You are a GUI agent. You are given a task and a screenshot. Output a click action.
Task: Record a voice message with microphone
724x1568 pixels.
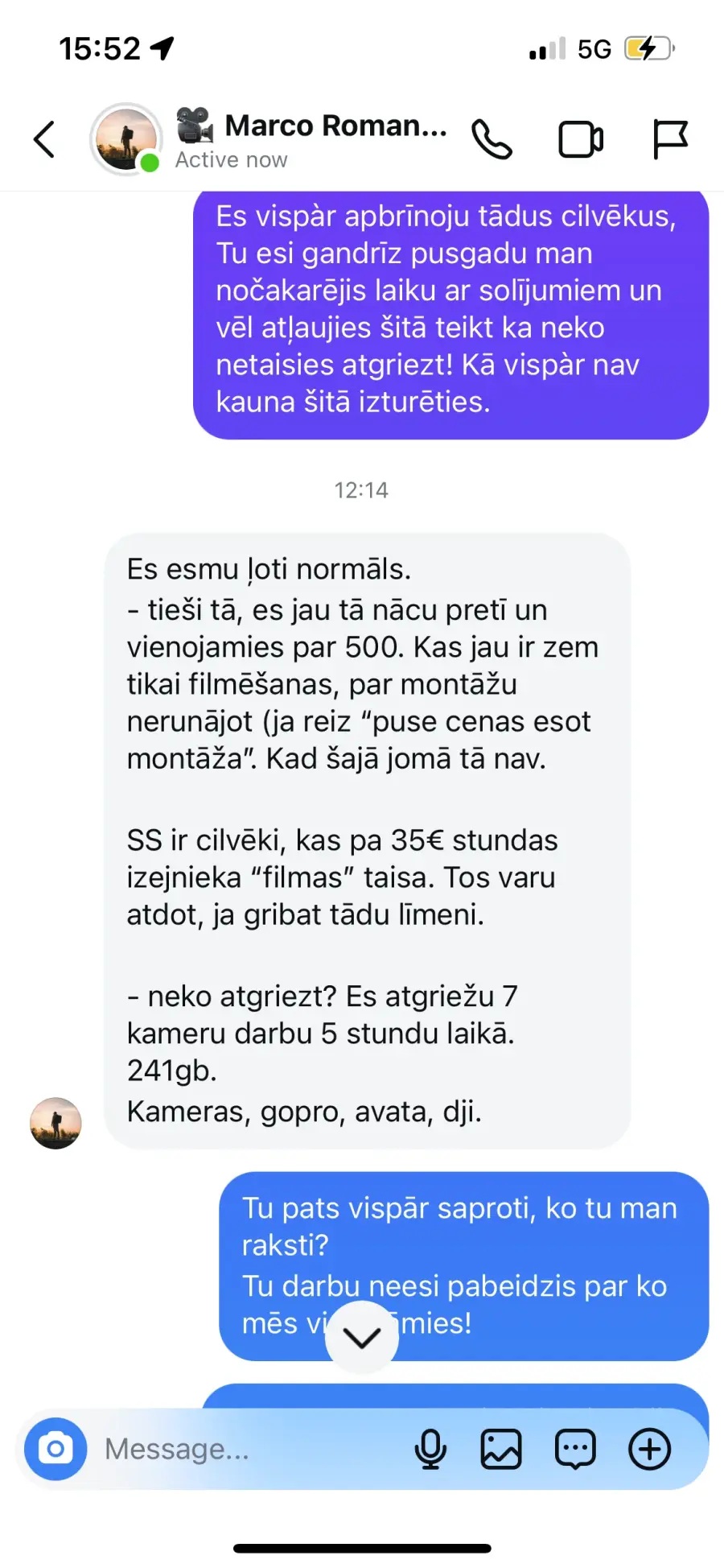coord(430,1449)
